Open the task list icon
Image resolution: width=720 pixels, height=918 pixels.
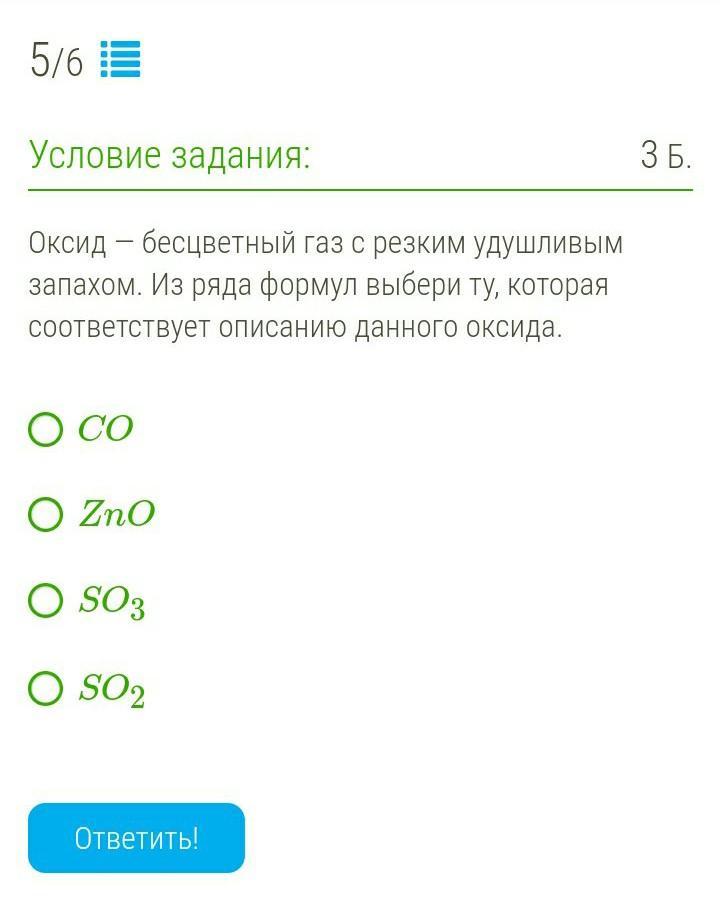pyautogui.click(x=120, y=61)
